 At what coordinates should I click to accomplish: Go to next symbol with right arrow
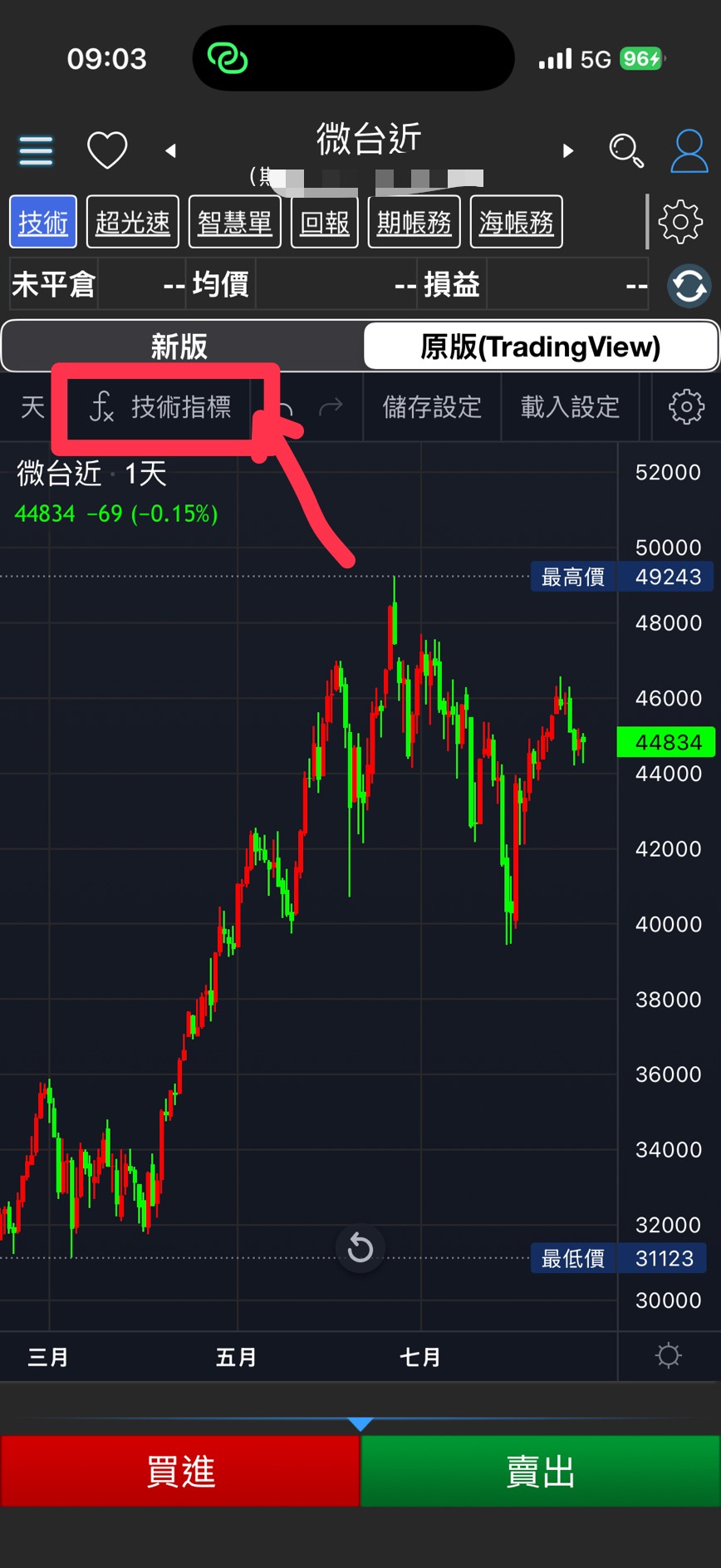click(568, 150)
